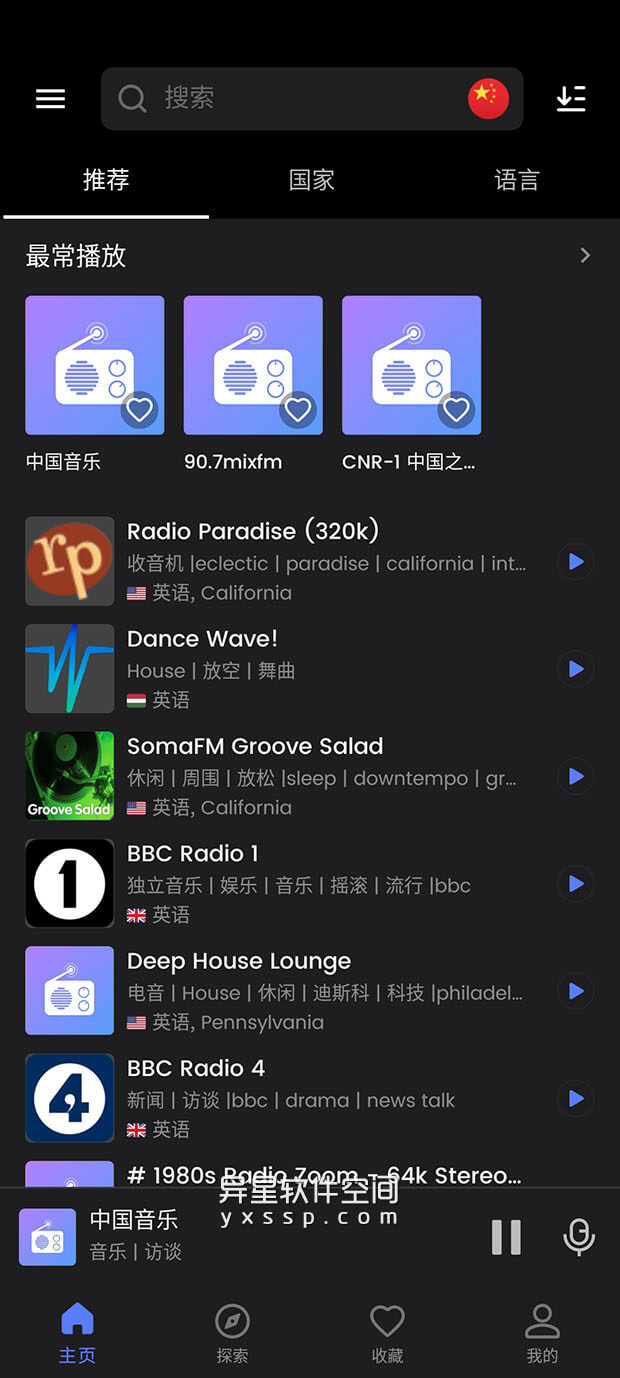Switch to the 语言 tab
The image size is (620, 1378).
pos(517,180)
